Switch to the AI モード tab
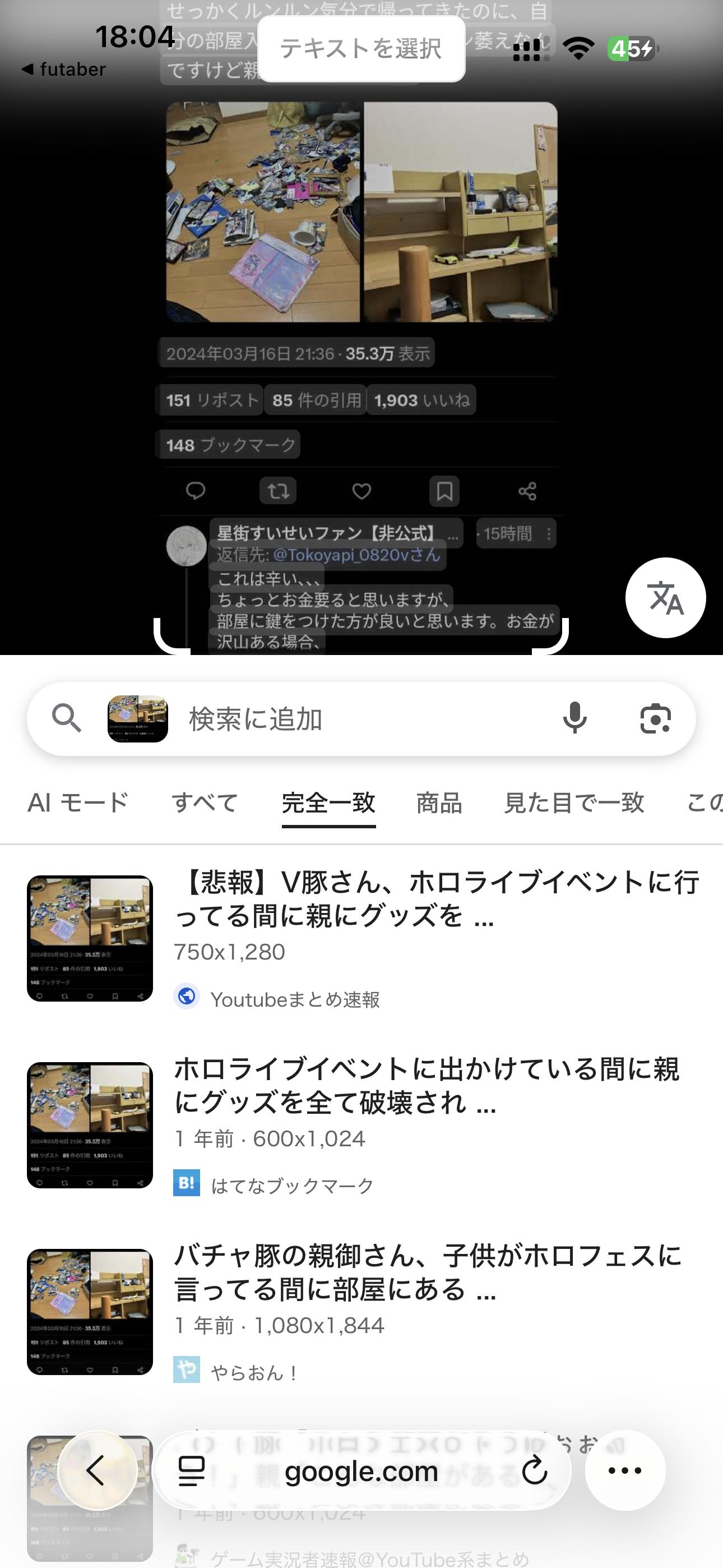723x1568 pixels. [x=78, y=803]
